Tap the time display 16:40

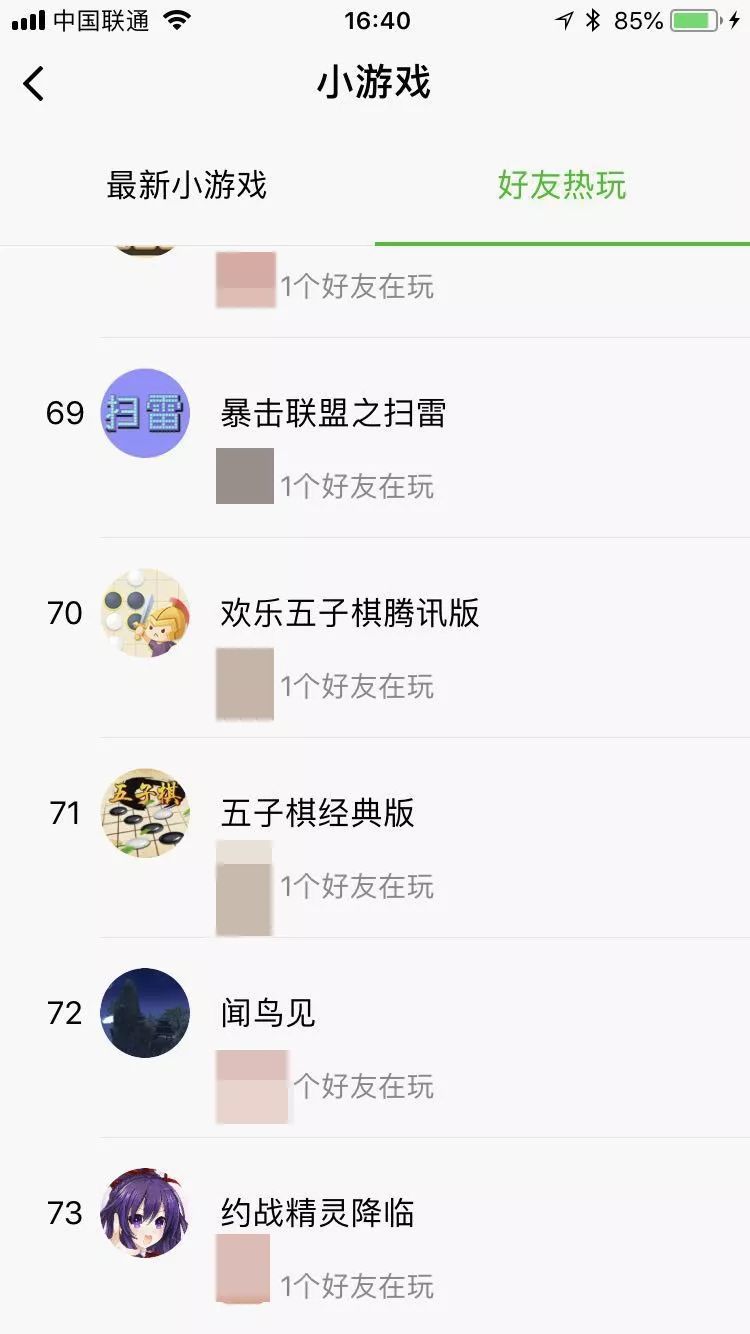tap(375, 21)
